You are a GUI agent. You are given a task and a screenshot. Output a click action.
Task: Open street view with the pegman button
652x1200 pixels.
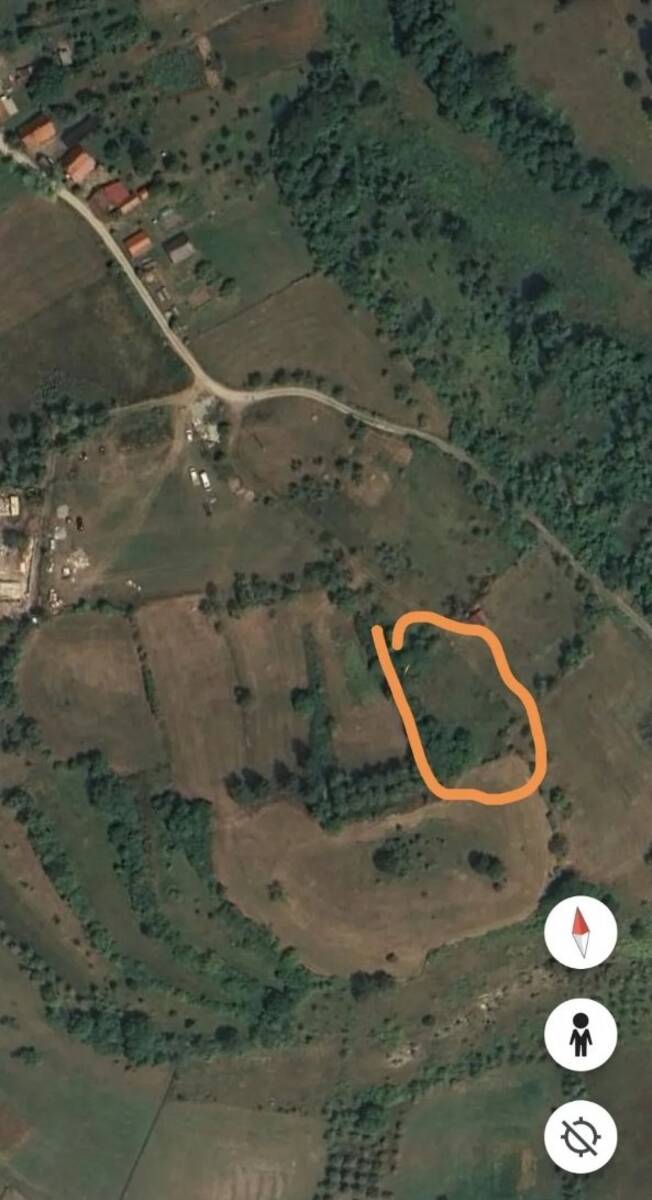pyautogui.click(x=580, y=1035)
